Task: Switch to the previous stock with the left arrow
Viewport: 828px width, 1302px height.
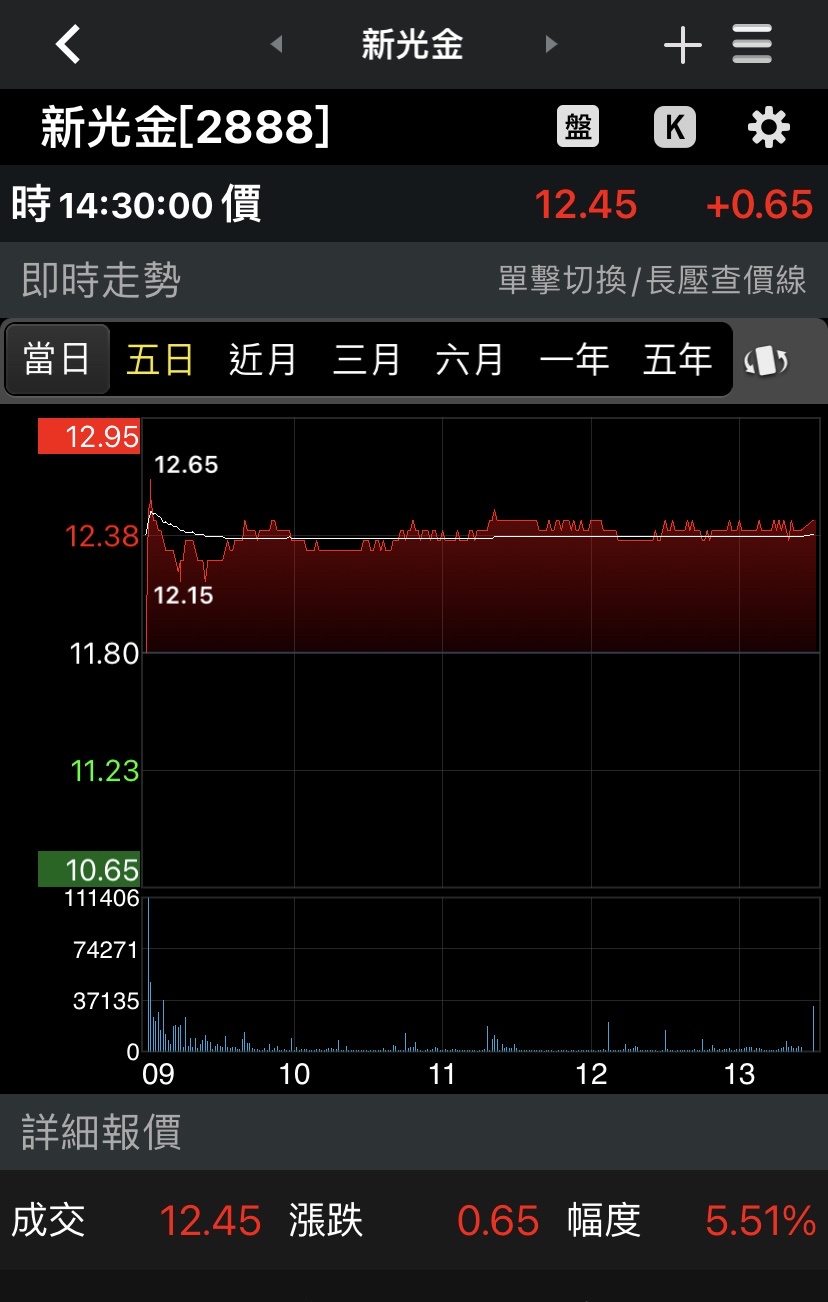Action: pos(277,45)
